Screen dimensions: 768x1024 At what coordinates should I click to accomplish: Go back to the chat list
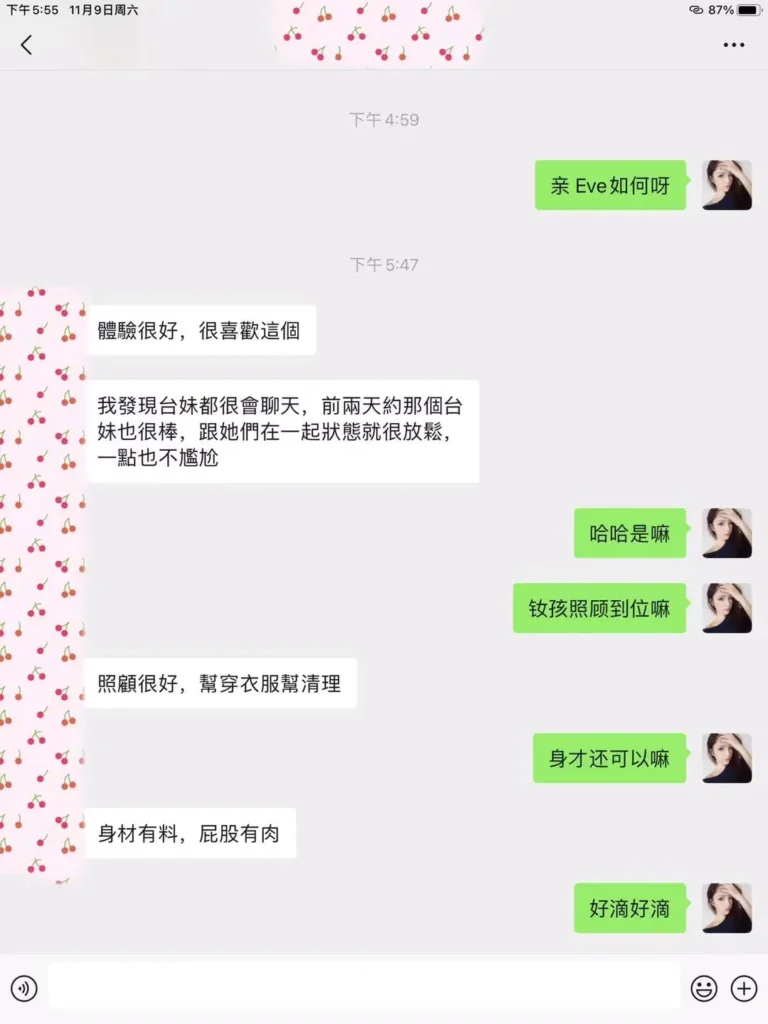click(26, 45)
